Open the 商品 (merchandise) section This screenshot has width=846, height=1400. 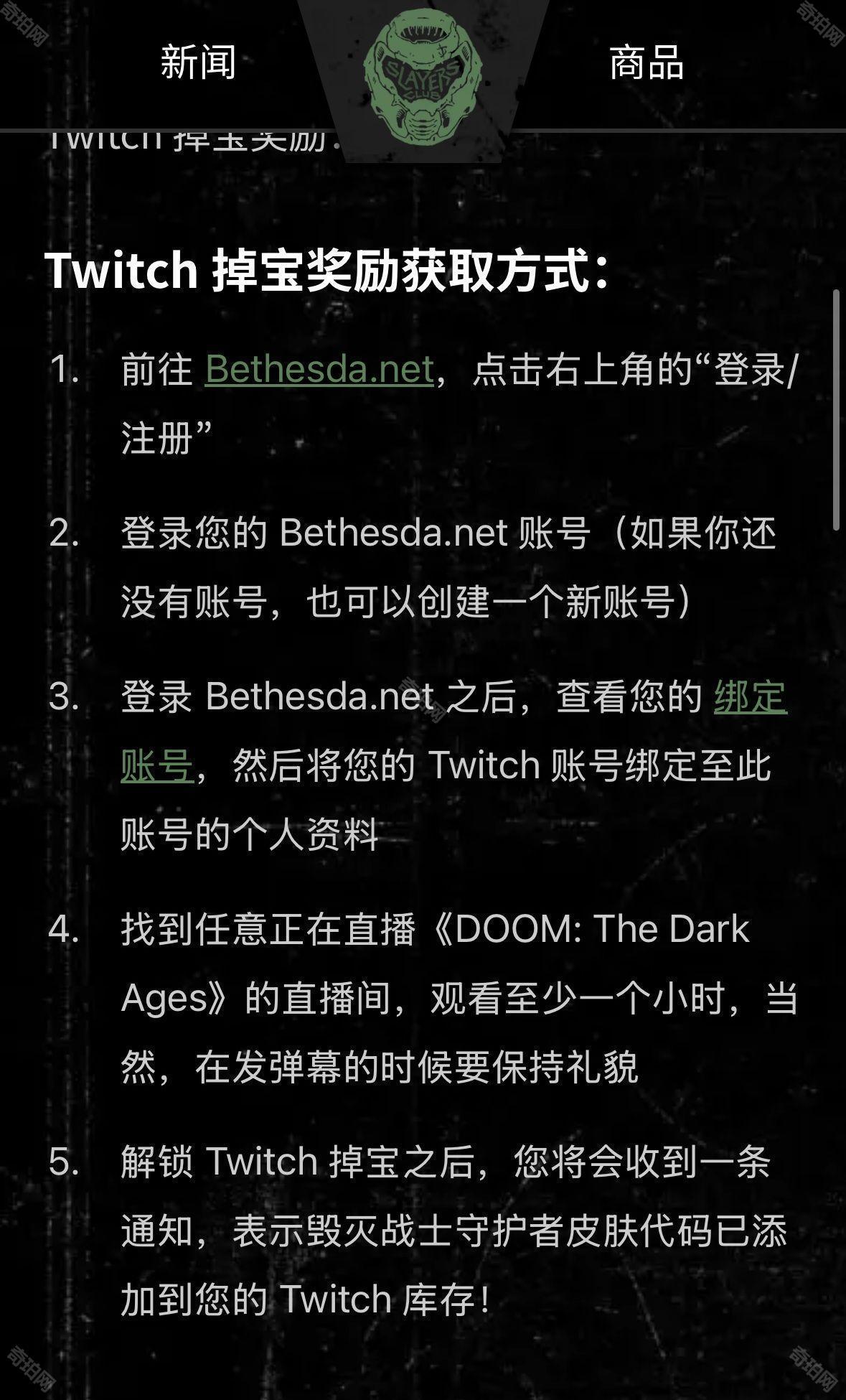tap(646, 62)
